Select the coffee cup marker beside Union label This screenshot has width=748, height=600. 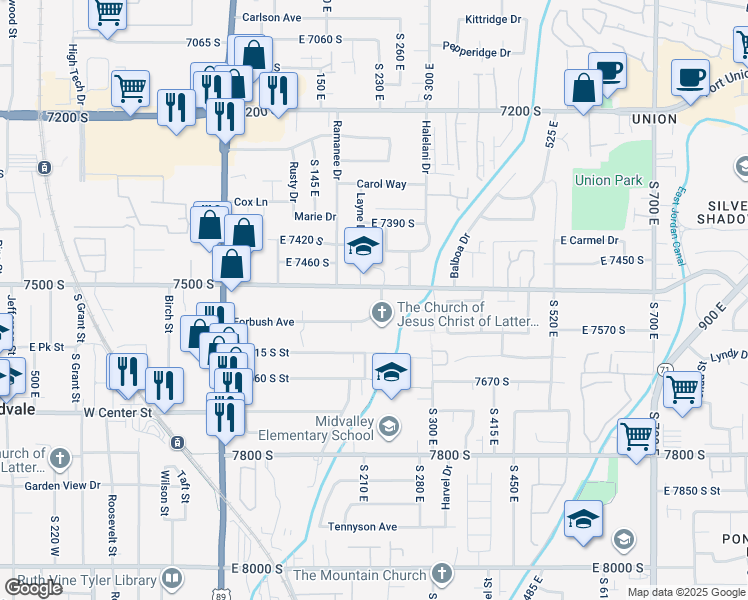690,77
